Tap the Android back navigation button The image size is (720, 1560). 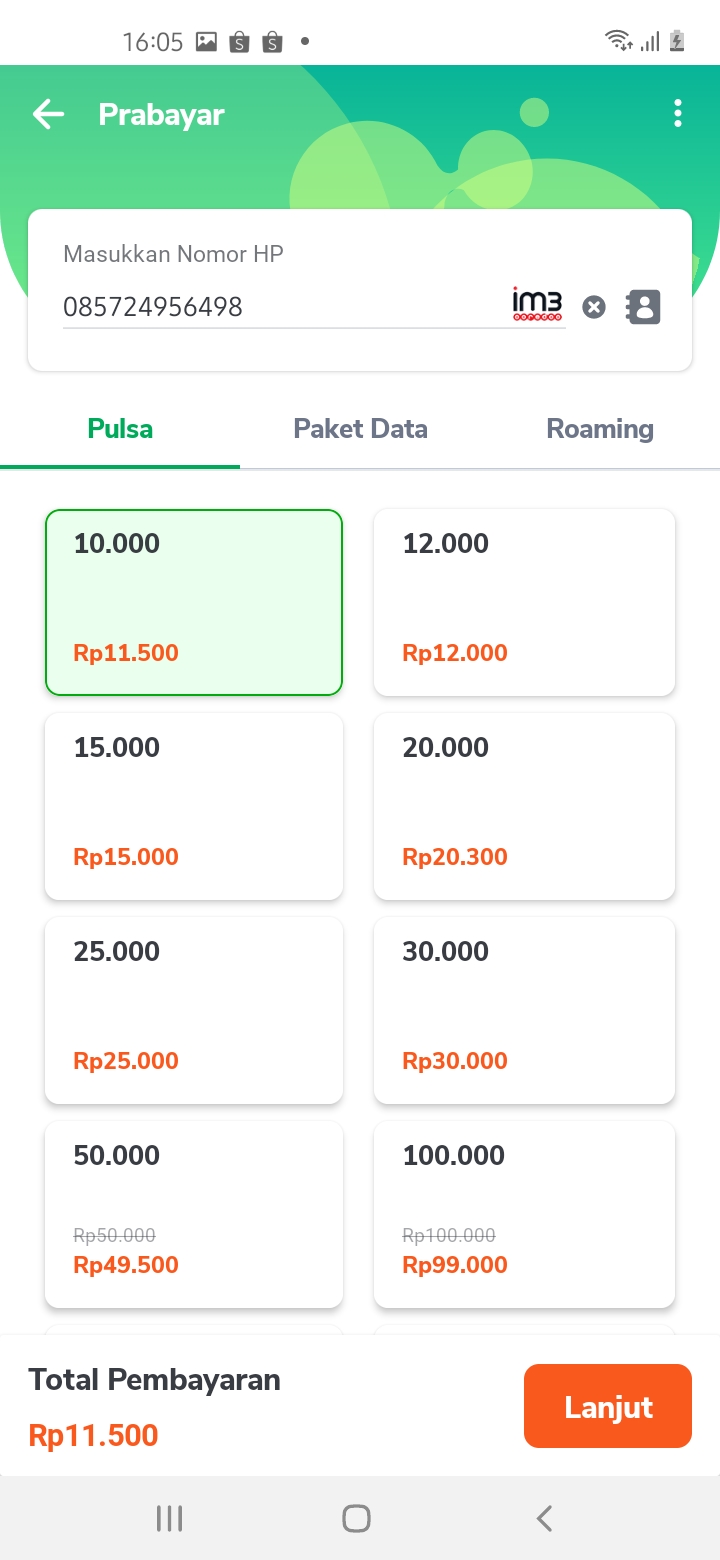point(543,1517)
